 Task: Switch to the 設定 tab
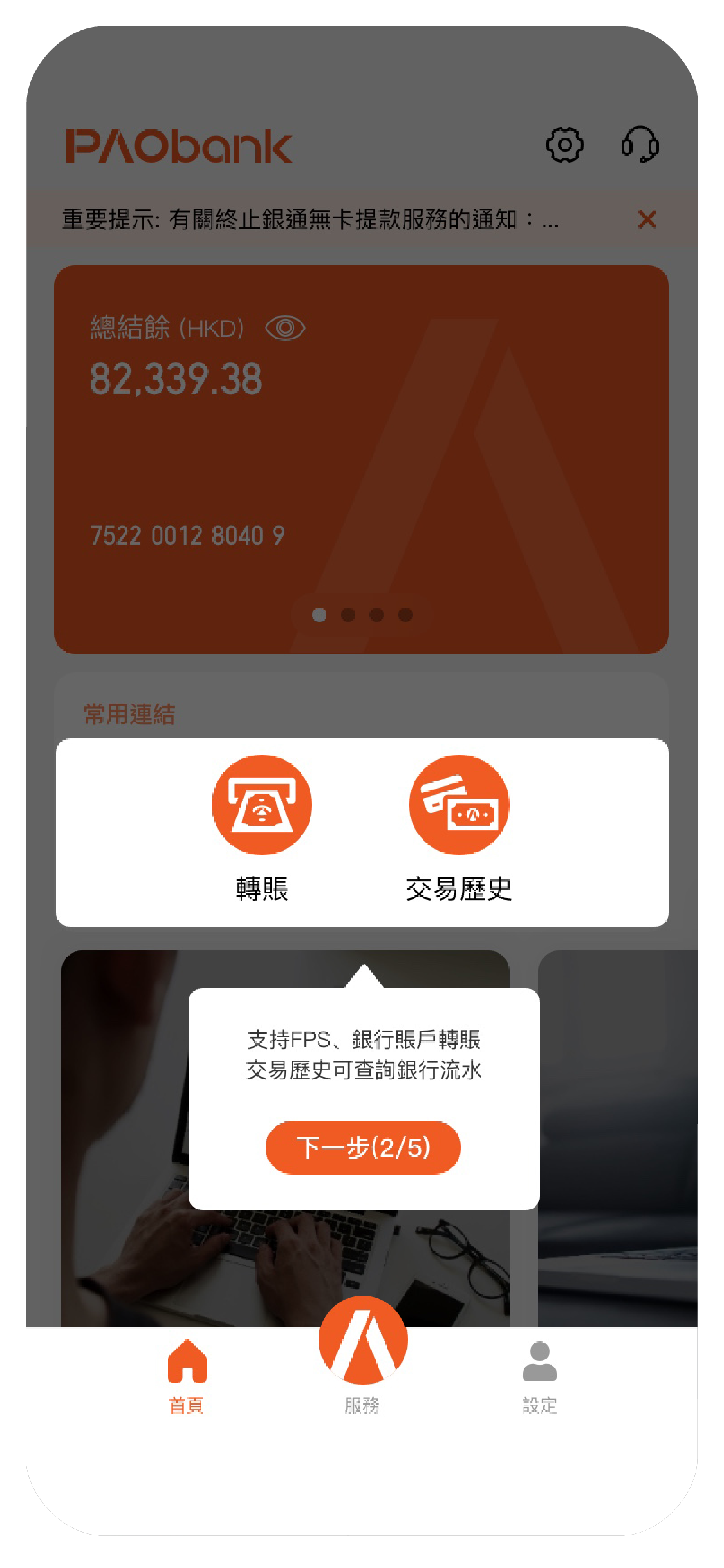(539, 1376)
